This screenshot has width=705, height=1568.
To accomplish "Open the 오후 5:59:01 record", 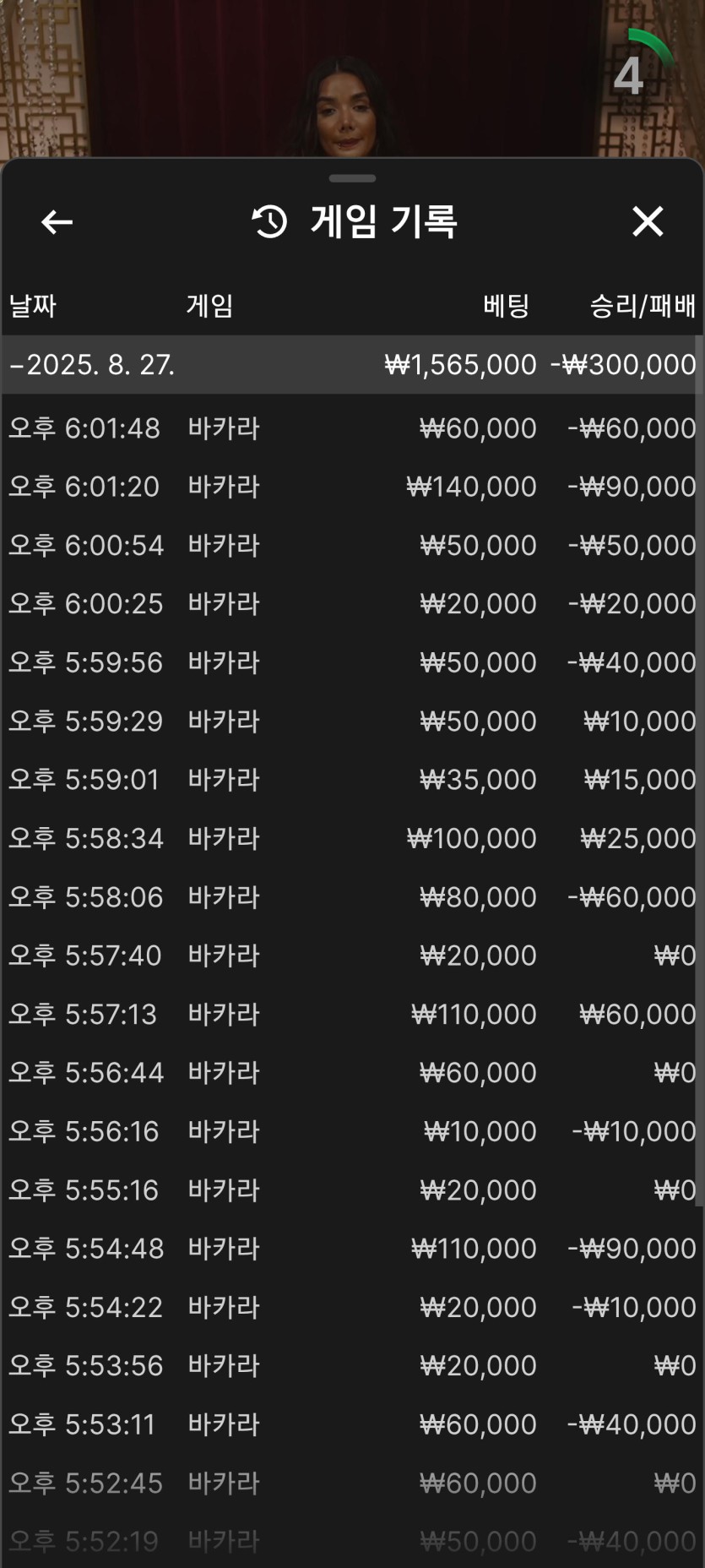I will click(352, 780).
